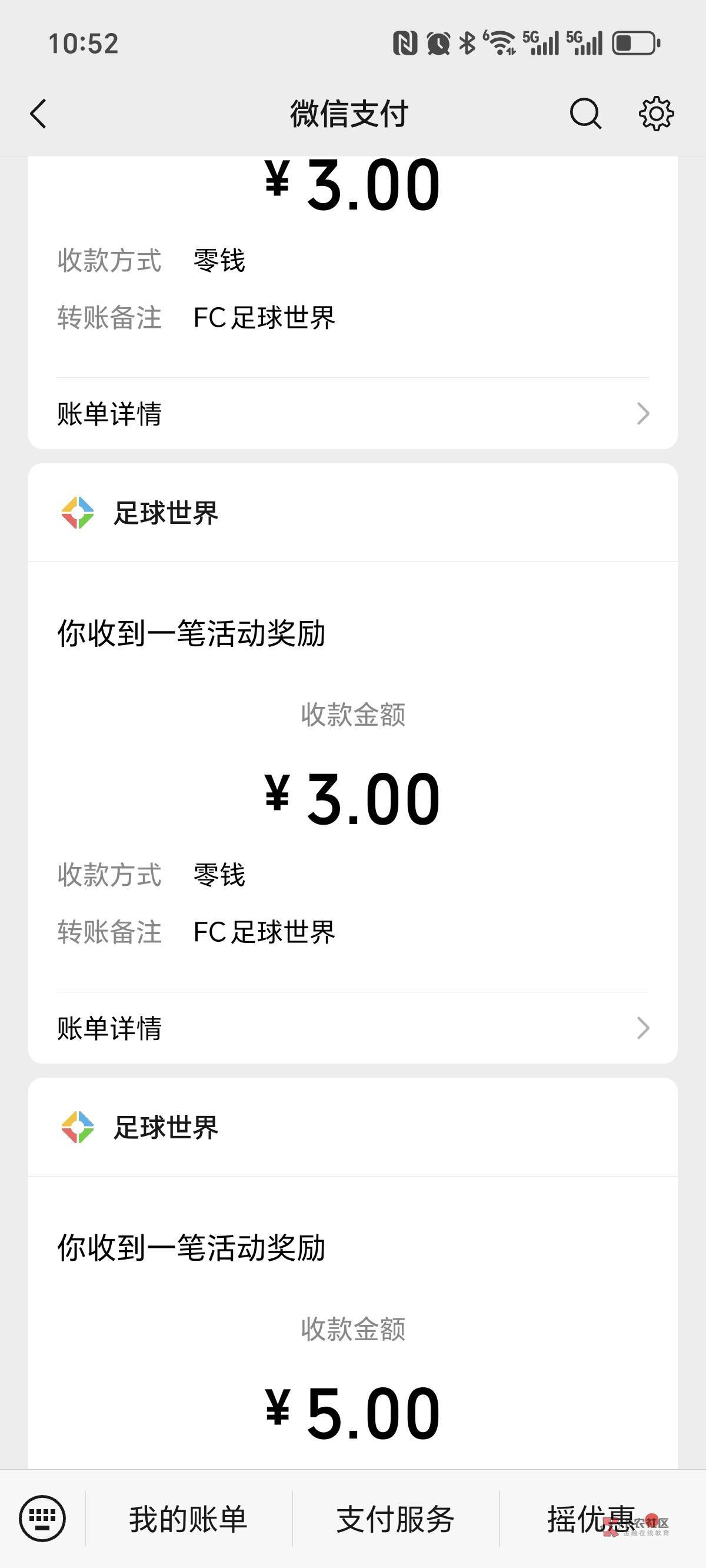Open 足球世界 header of the ¥5.00 reward

[x=353, y=1127]
